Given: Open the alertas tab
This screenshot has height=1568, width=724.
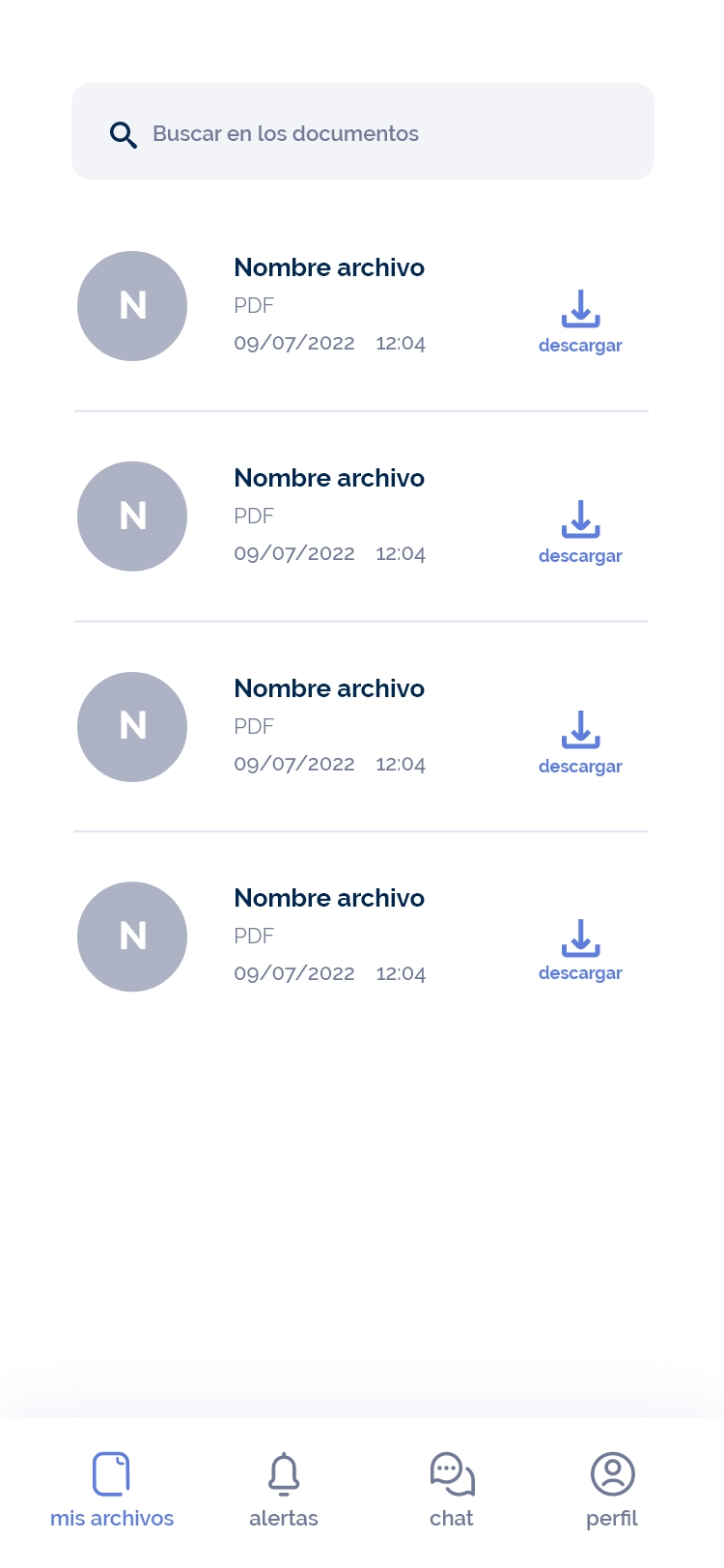Looking at the screenshot, I should tap(284, 1490).
